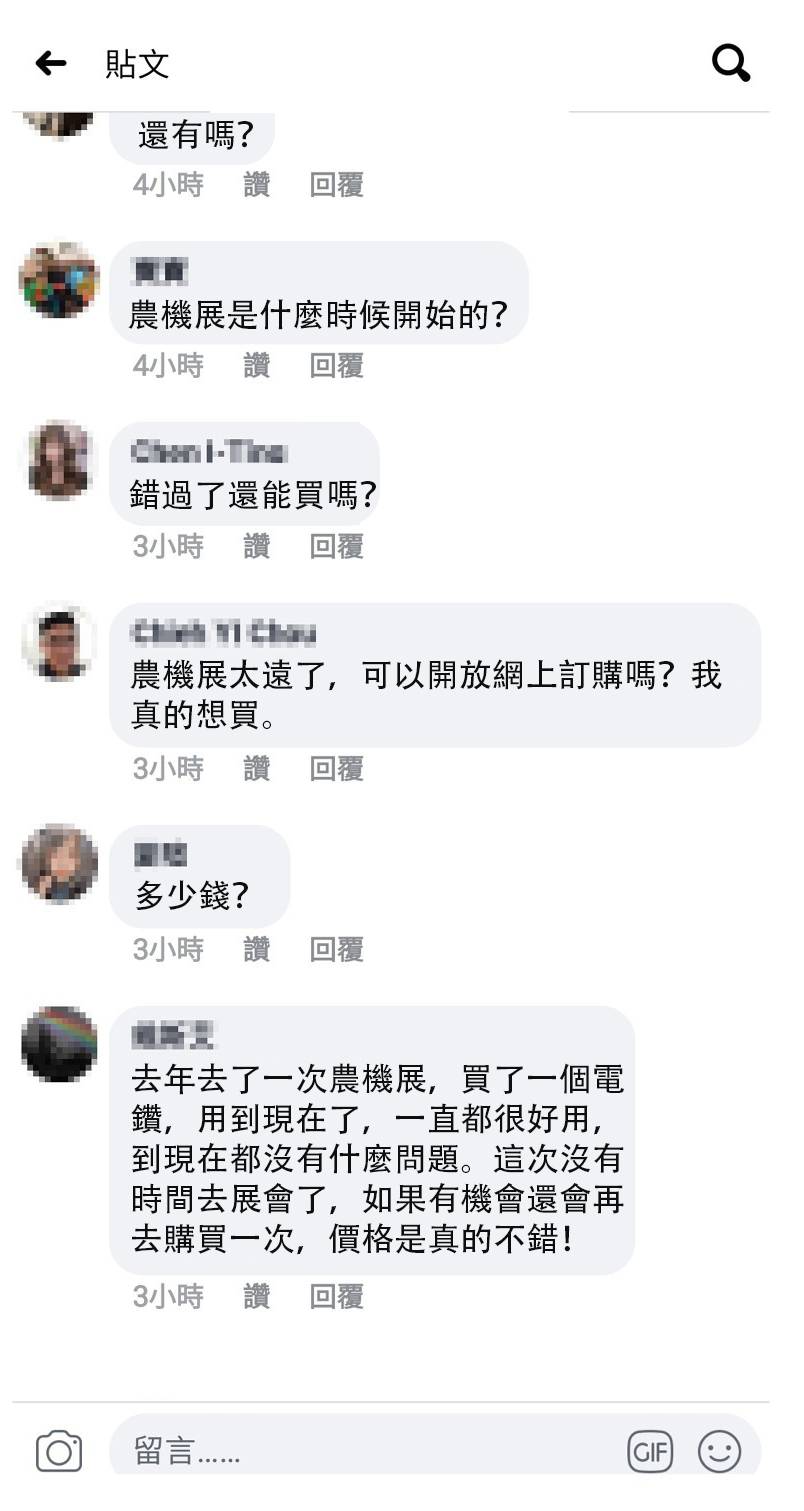The image size is (804, 1511).
Task: Open the emoji smiley picker
Action: coord(719,1451)
